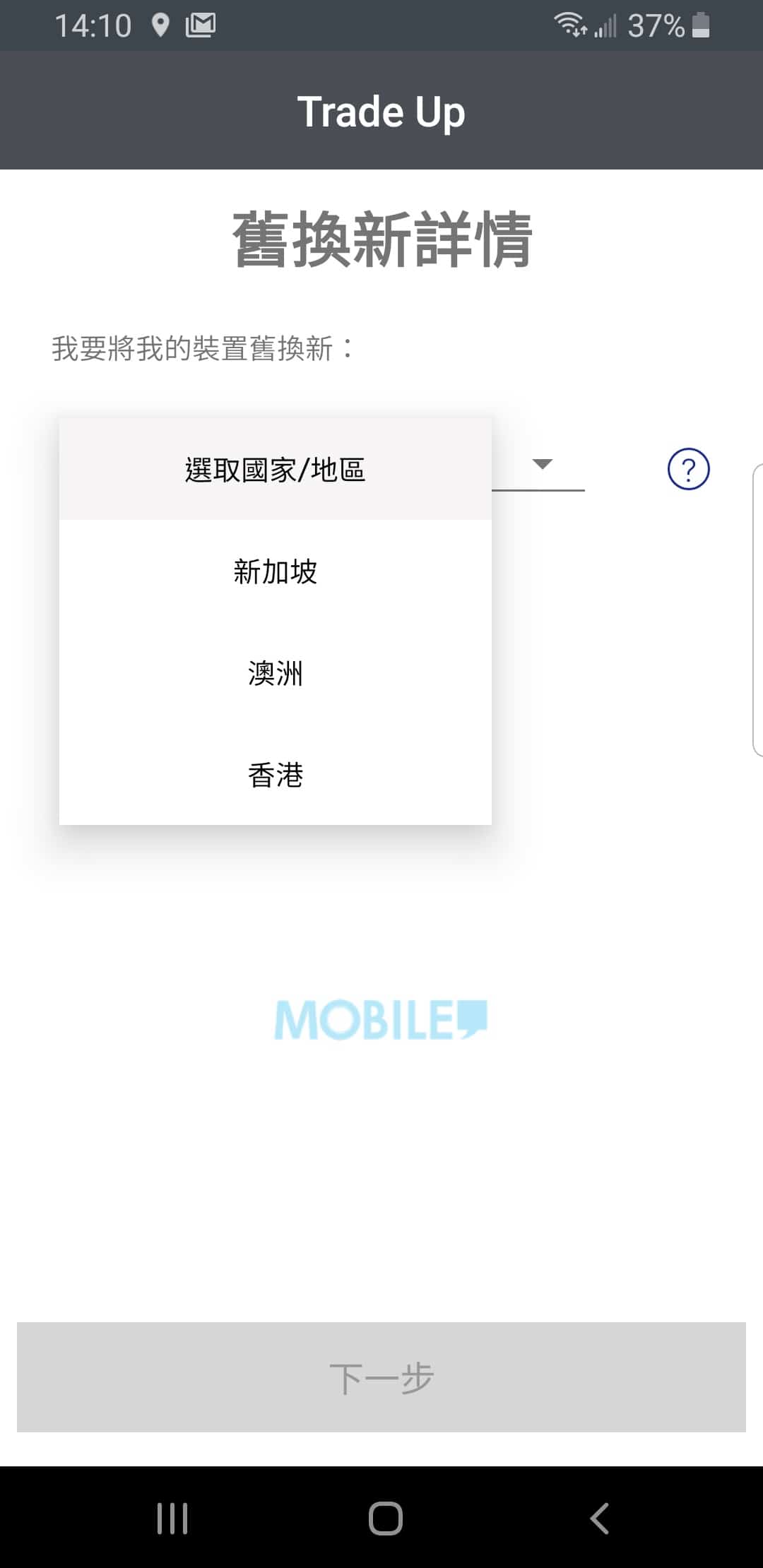This screenshot has width=763, height=1568.
Task: Pick 香港 in the dropdown list
Action: [x=276, y=774]
